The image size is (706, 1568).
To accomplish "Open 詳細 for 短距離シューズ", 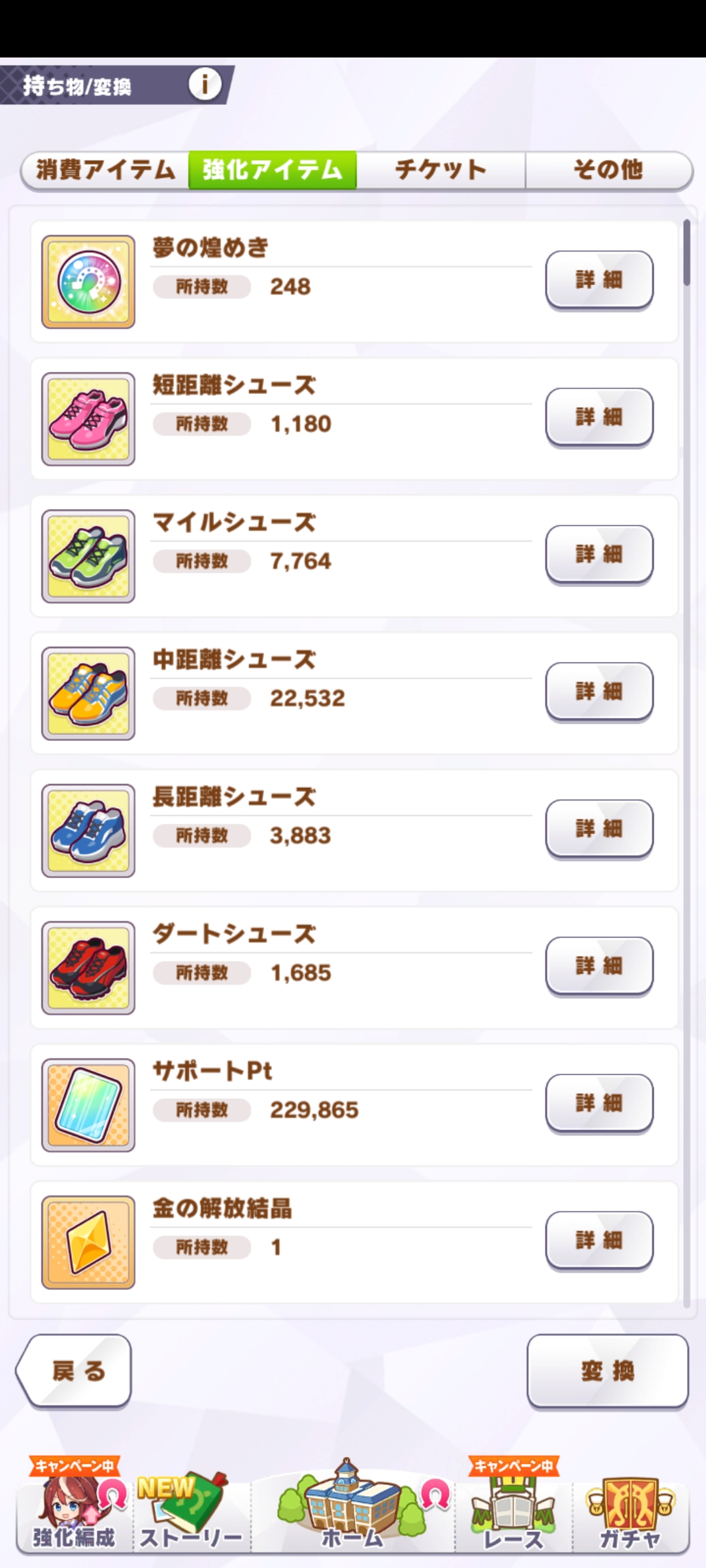I will [599, 417].
